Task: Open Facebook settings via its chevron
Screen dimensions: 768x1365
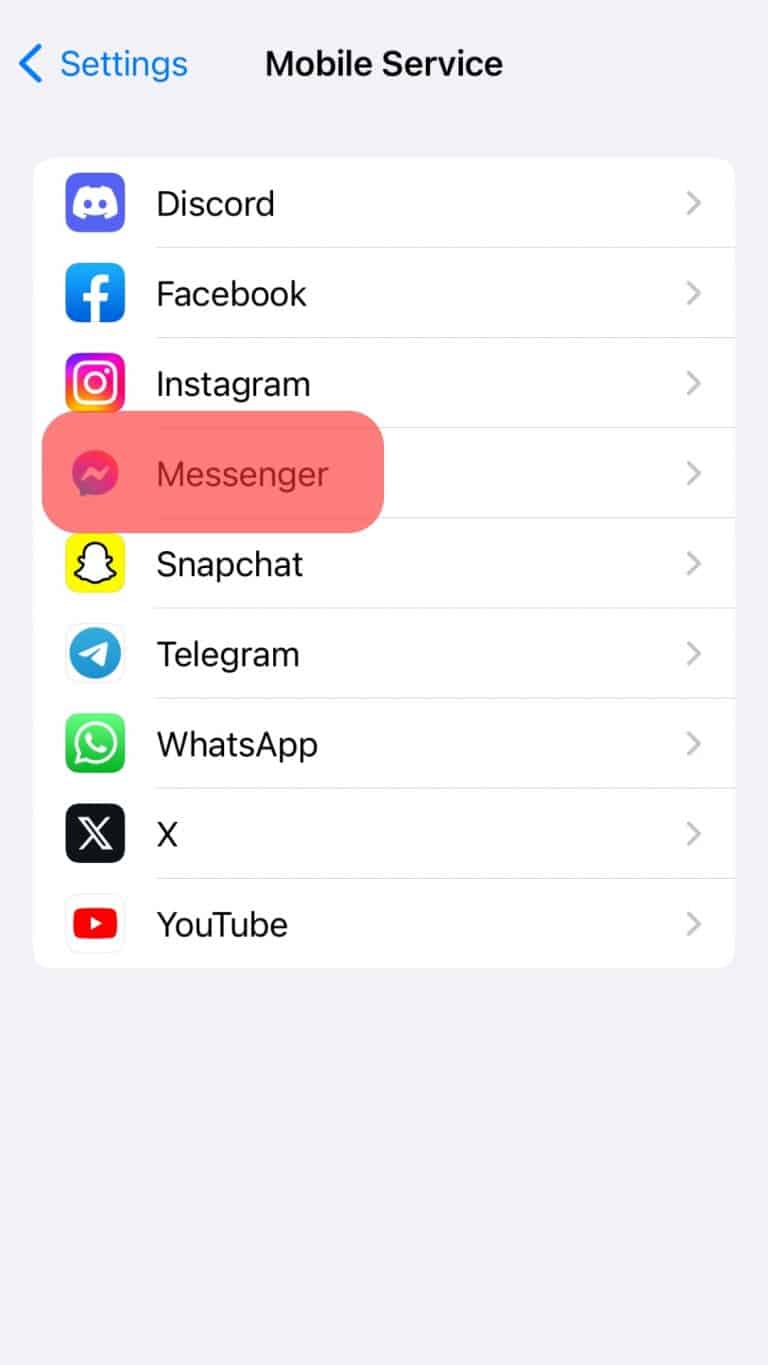Action: (694, 293)
